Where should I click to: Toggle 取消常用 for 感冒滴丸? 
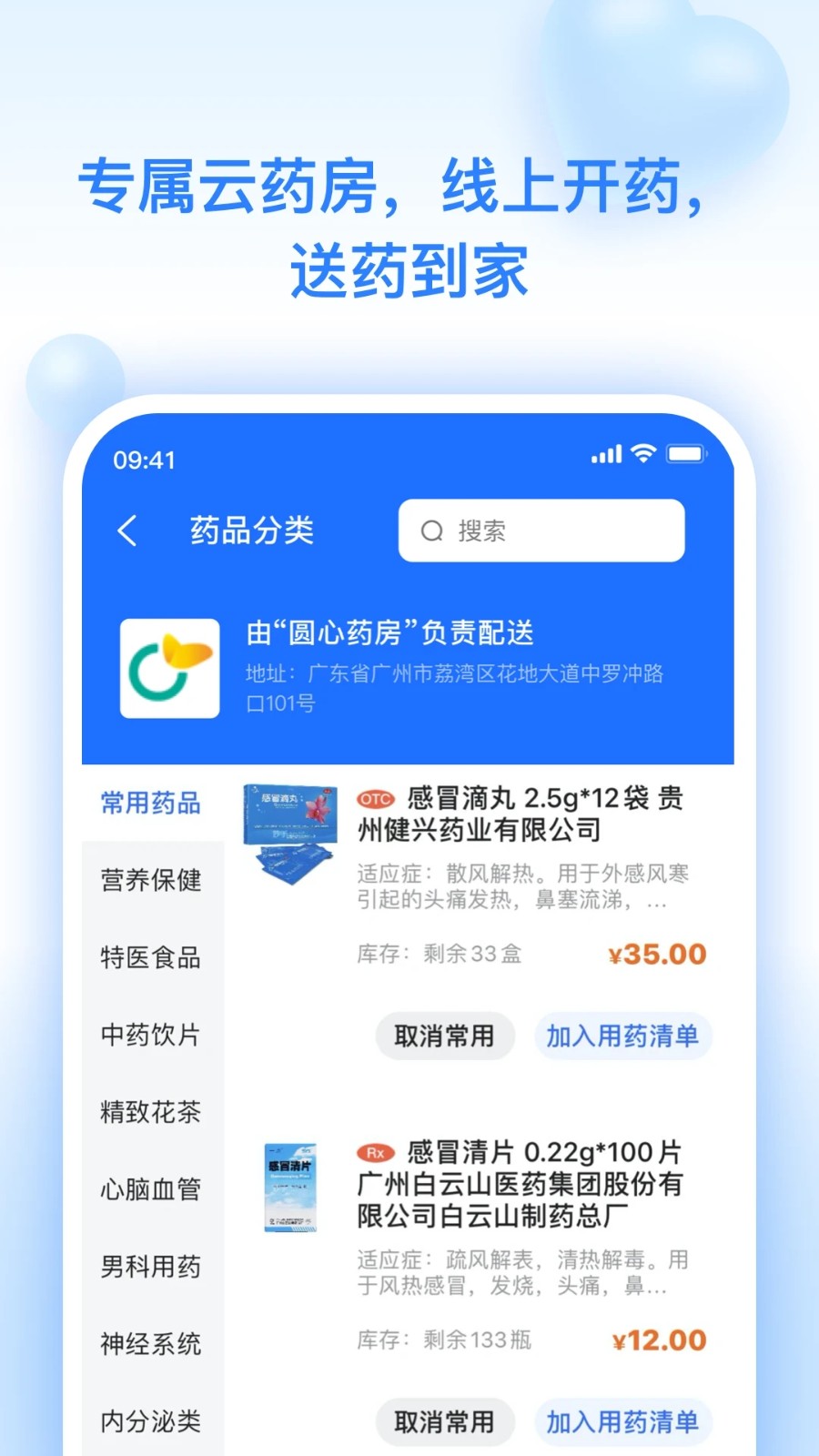pos(445,1036)
